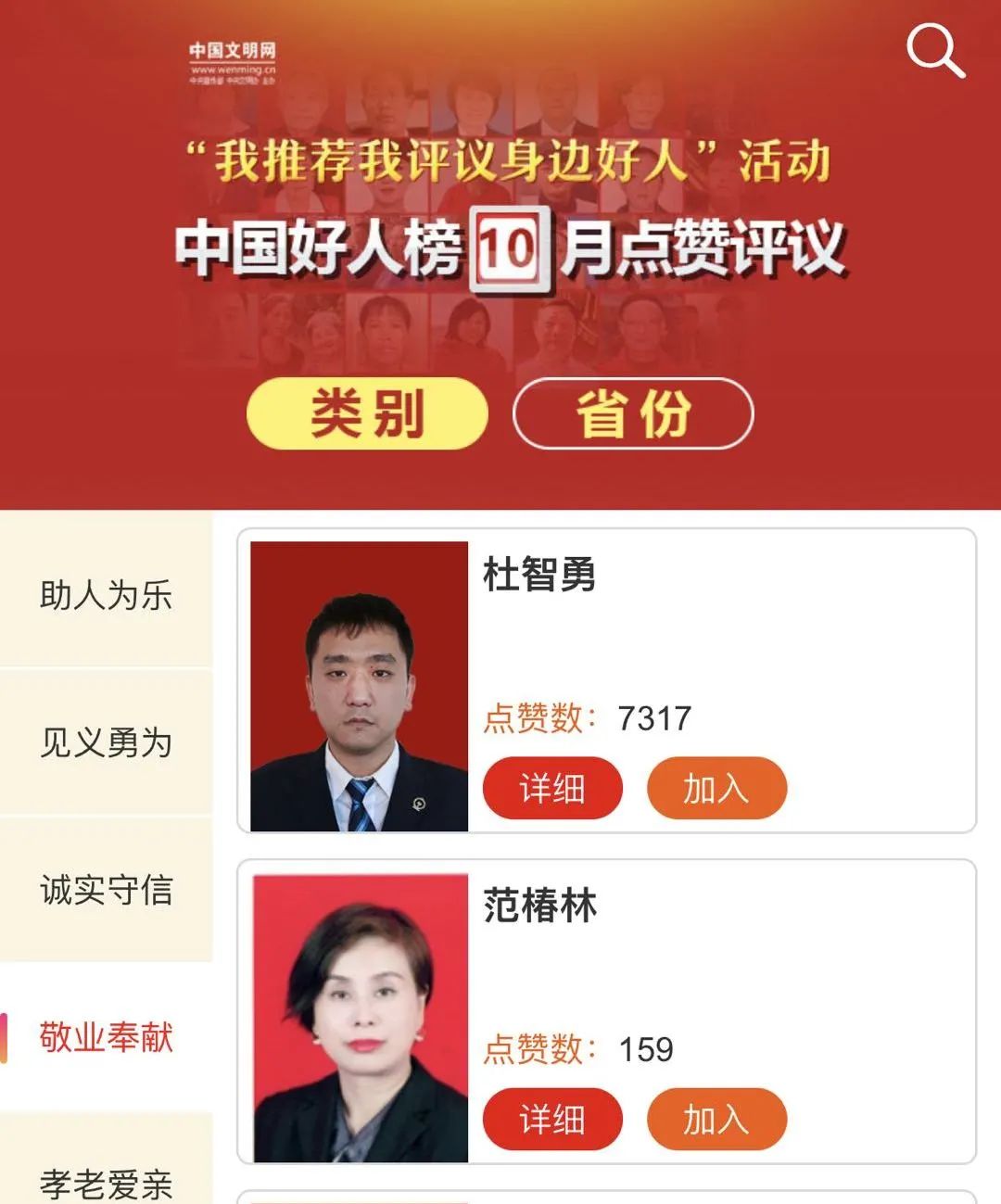Open details for 杜智勇 via 详细 button
The image size is (1001, 1204).
(x=552, y=787)
